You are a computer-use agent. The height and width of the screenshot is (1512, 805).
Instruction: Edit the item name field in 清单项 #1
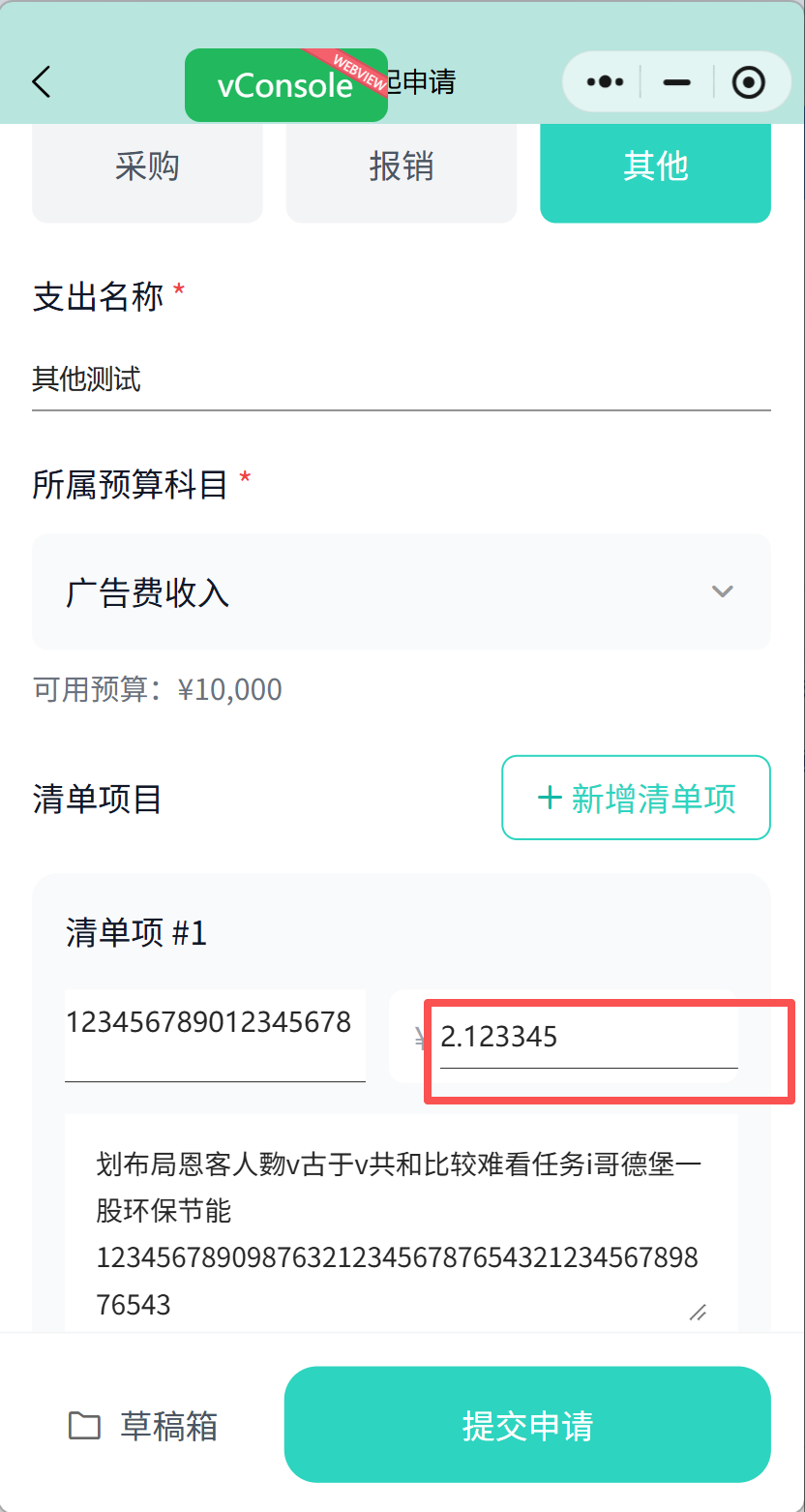pyautogui.click(x=214, y=1034)
